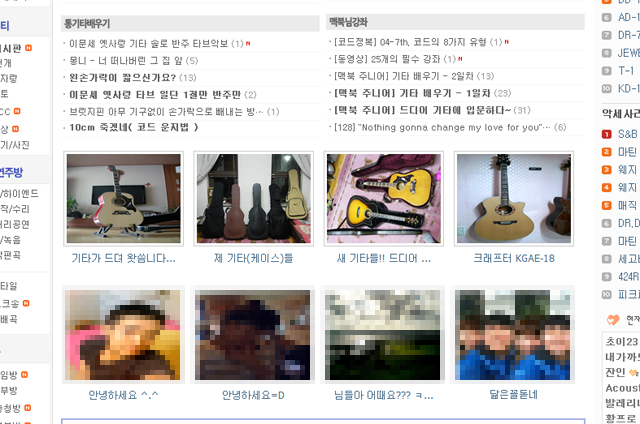Open post '[맥북 주니어] 드디어 기타에 입문하다~'
640x424 pixels.
point(422,110)
